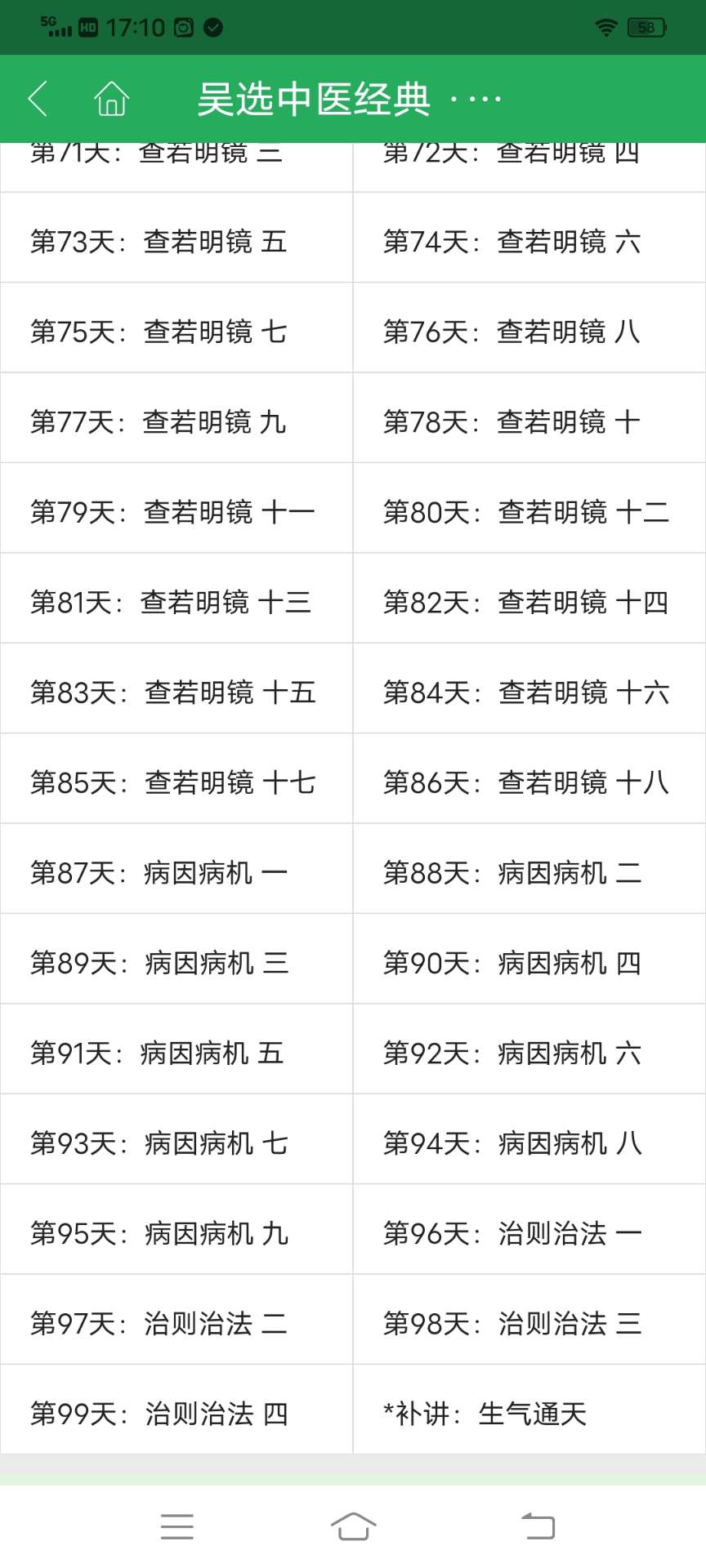Image resolution: width=706 pixels, height=1568 pixels.
Task: Open 第76天: 查若明镜 八
Action: [x=529, y=332]
